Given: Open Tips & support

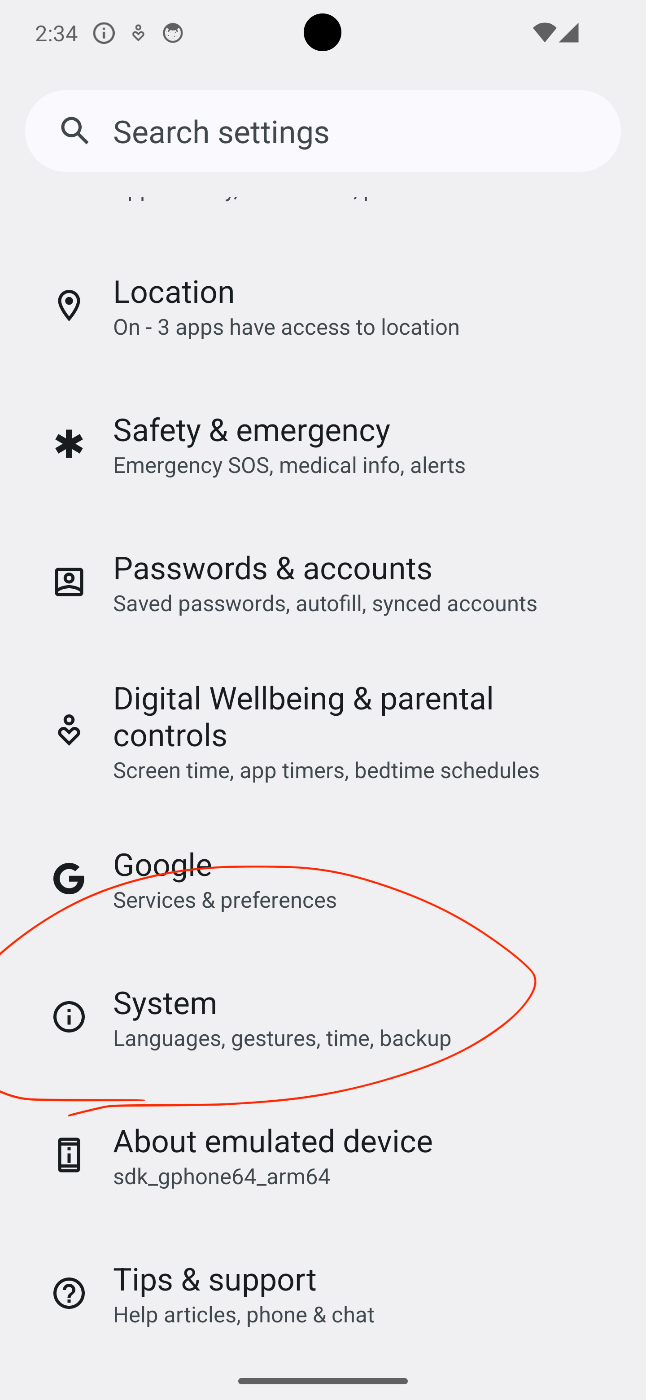Looking at the screenshot, I should pos(323,1293).
